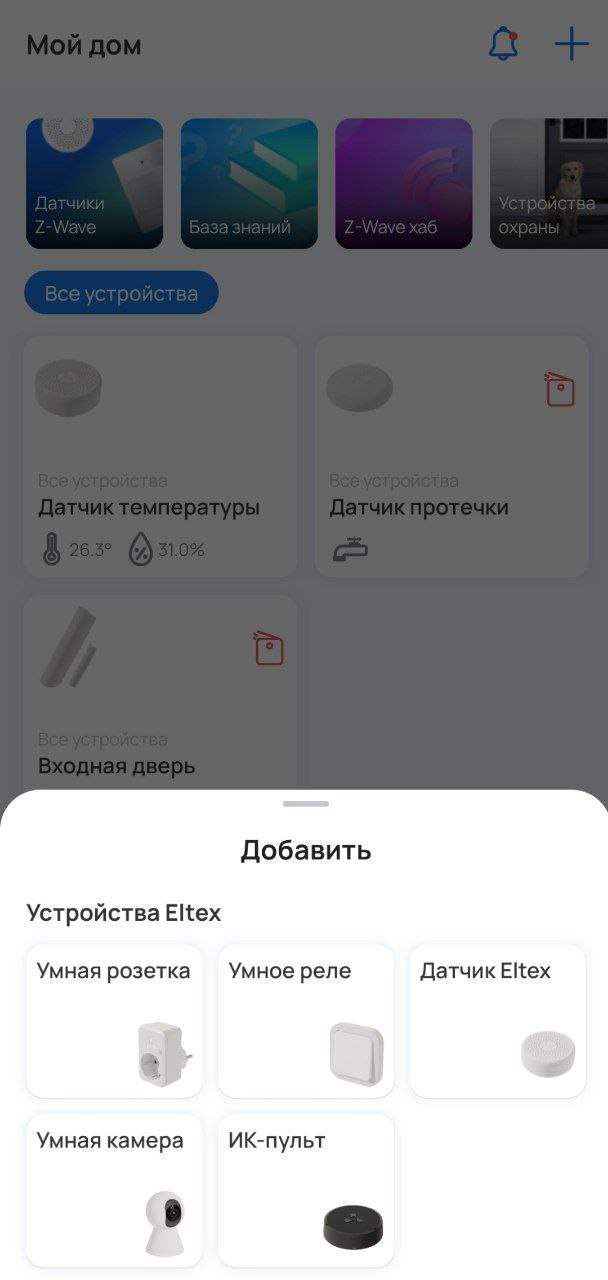
Task: Tap the sheet's drag handle
Action: pos(305,804)
